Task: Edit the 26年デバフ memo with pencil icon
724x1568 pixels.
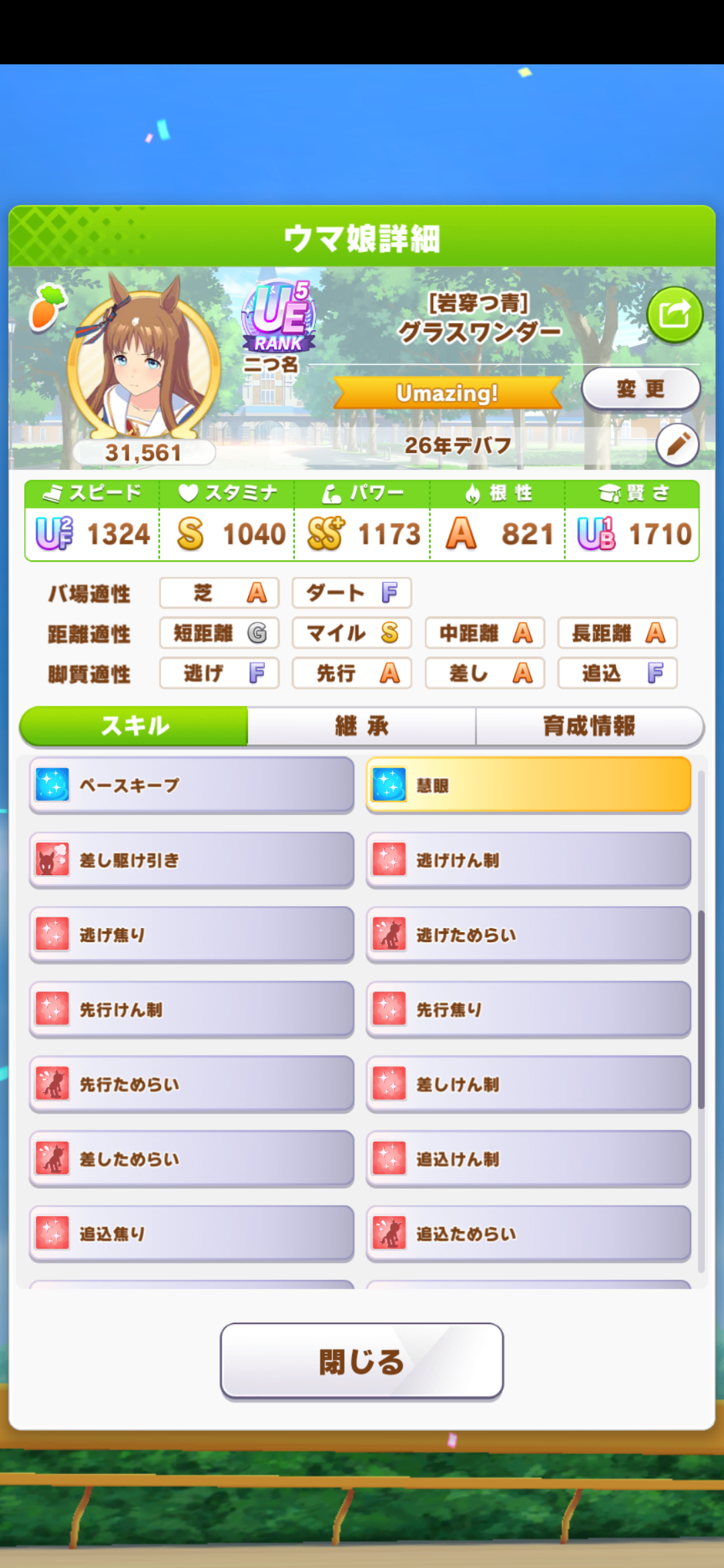Action: (677, 445)
